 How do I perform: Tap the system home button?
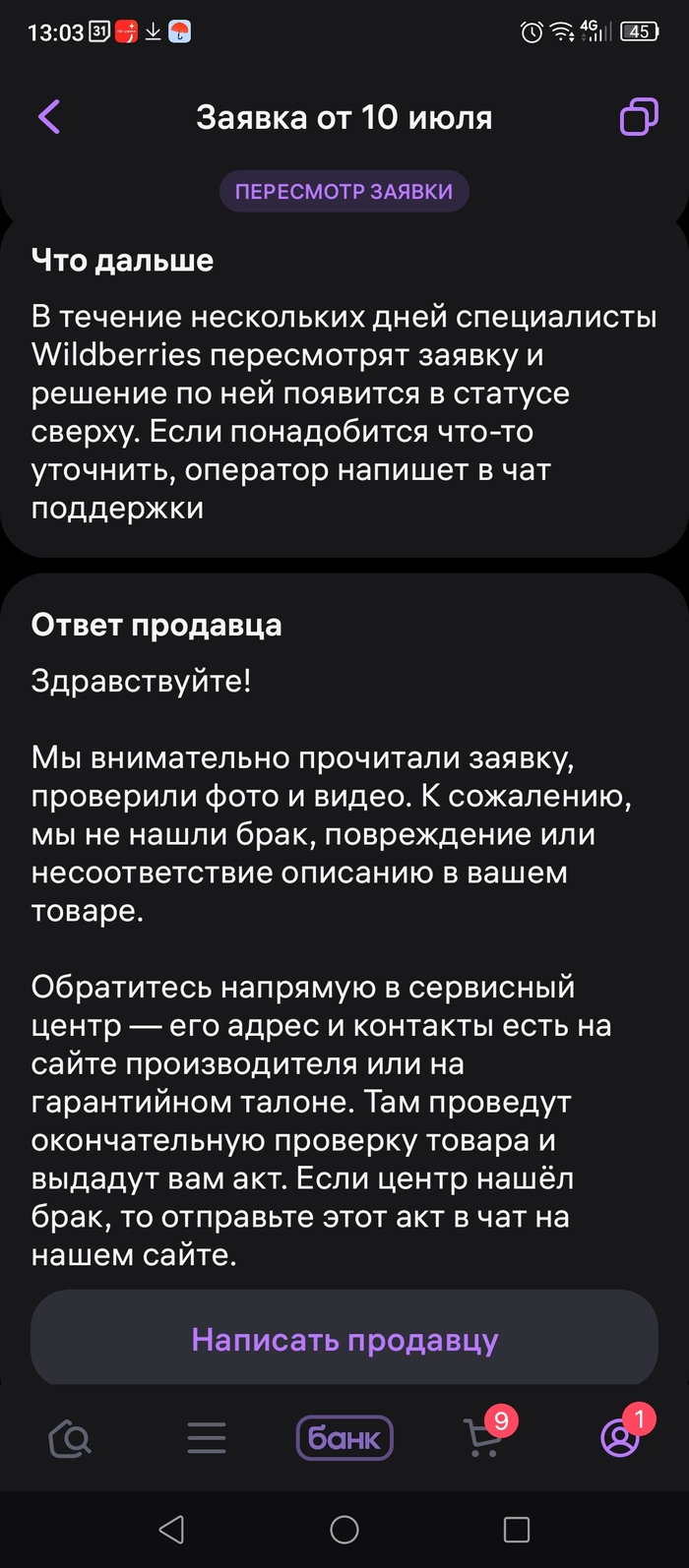point(344,1530)
